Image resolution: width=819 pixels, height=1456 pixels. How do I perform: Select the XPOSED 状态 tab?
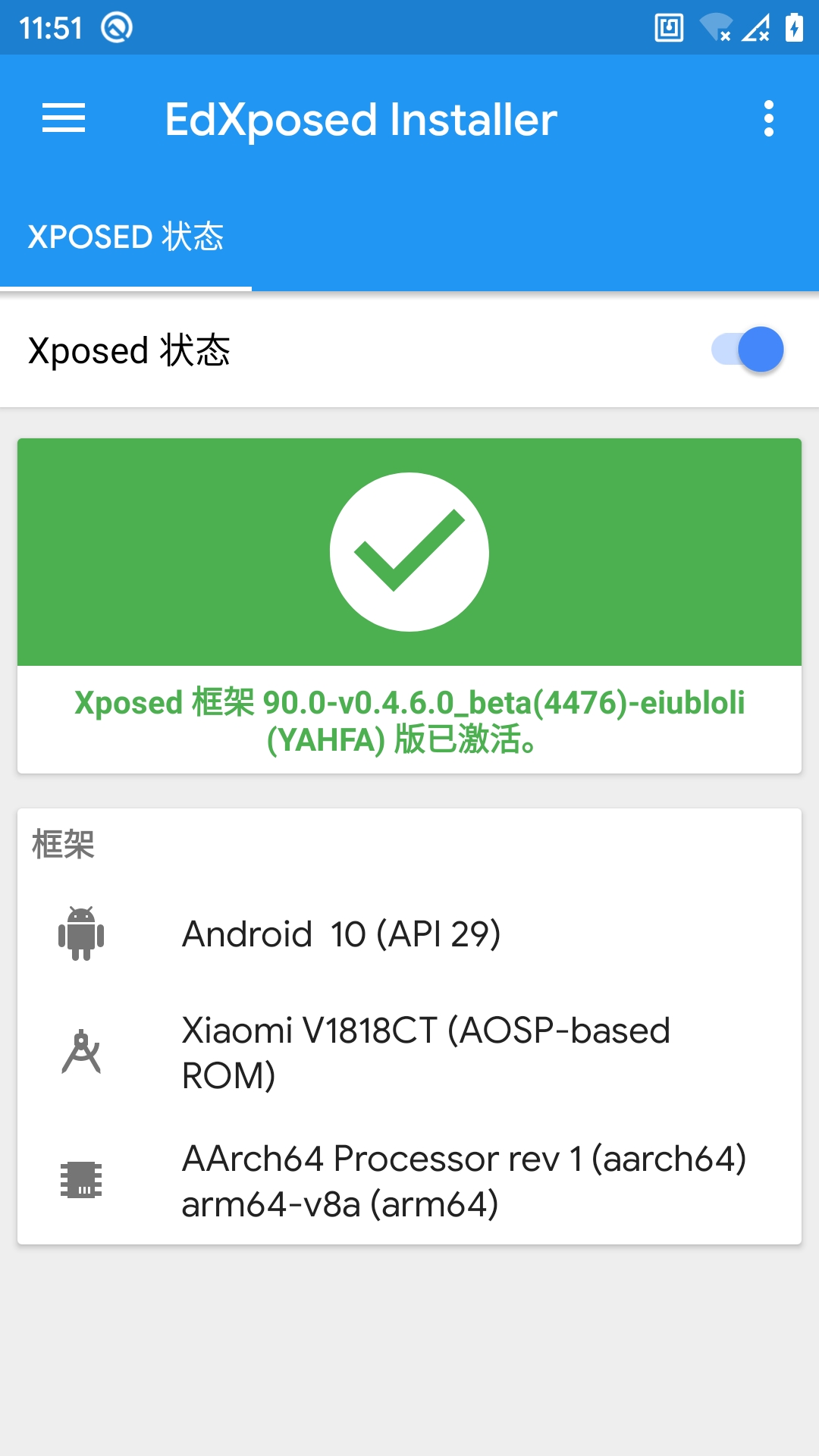coord(126,237)
